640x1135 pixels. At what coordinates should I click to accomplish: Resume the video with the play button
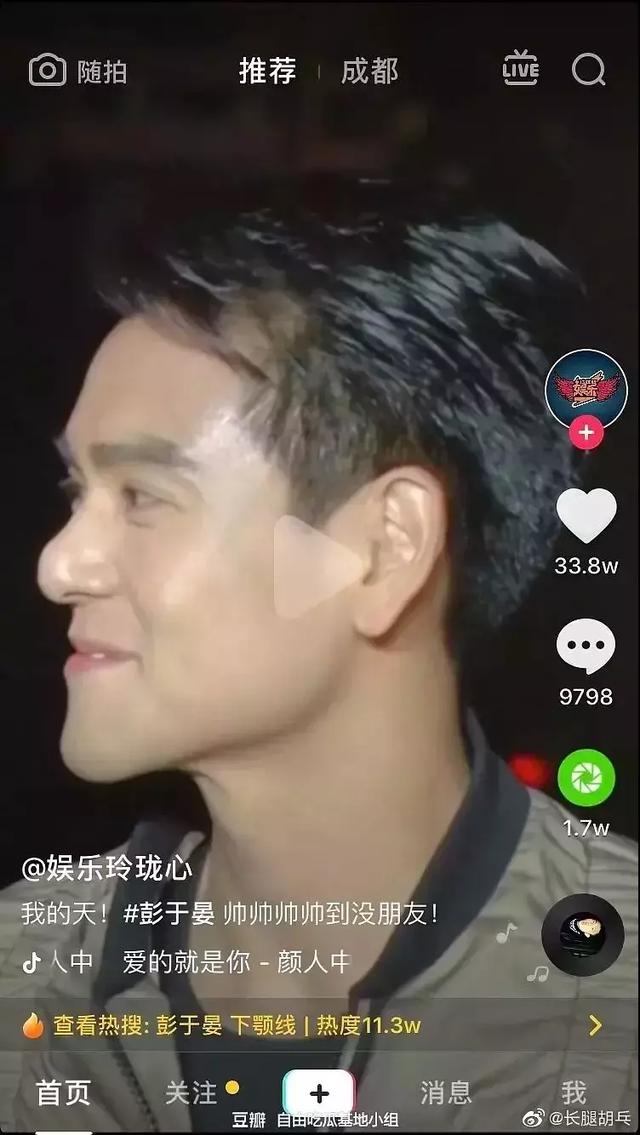(316, 567)
